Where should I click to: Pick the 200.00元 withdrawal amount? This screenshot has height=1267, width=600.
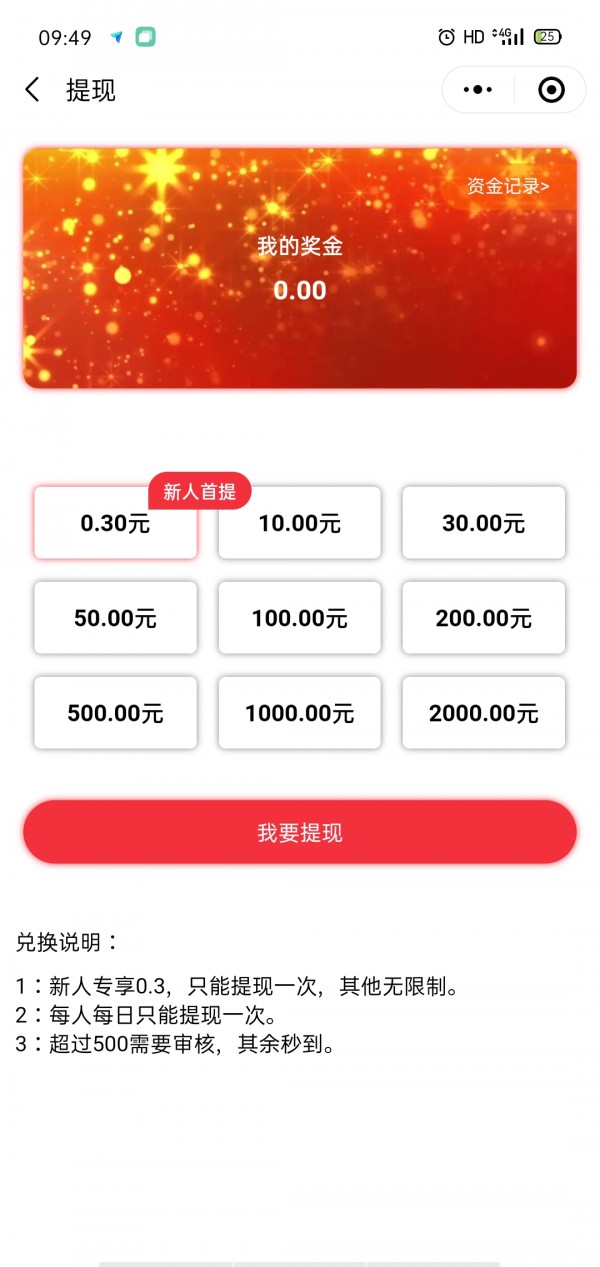click(483, 618)
